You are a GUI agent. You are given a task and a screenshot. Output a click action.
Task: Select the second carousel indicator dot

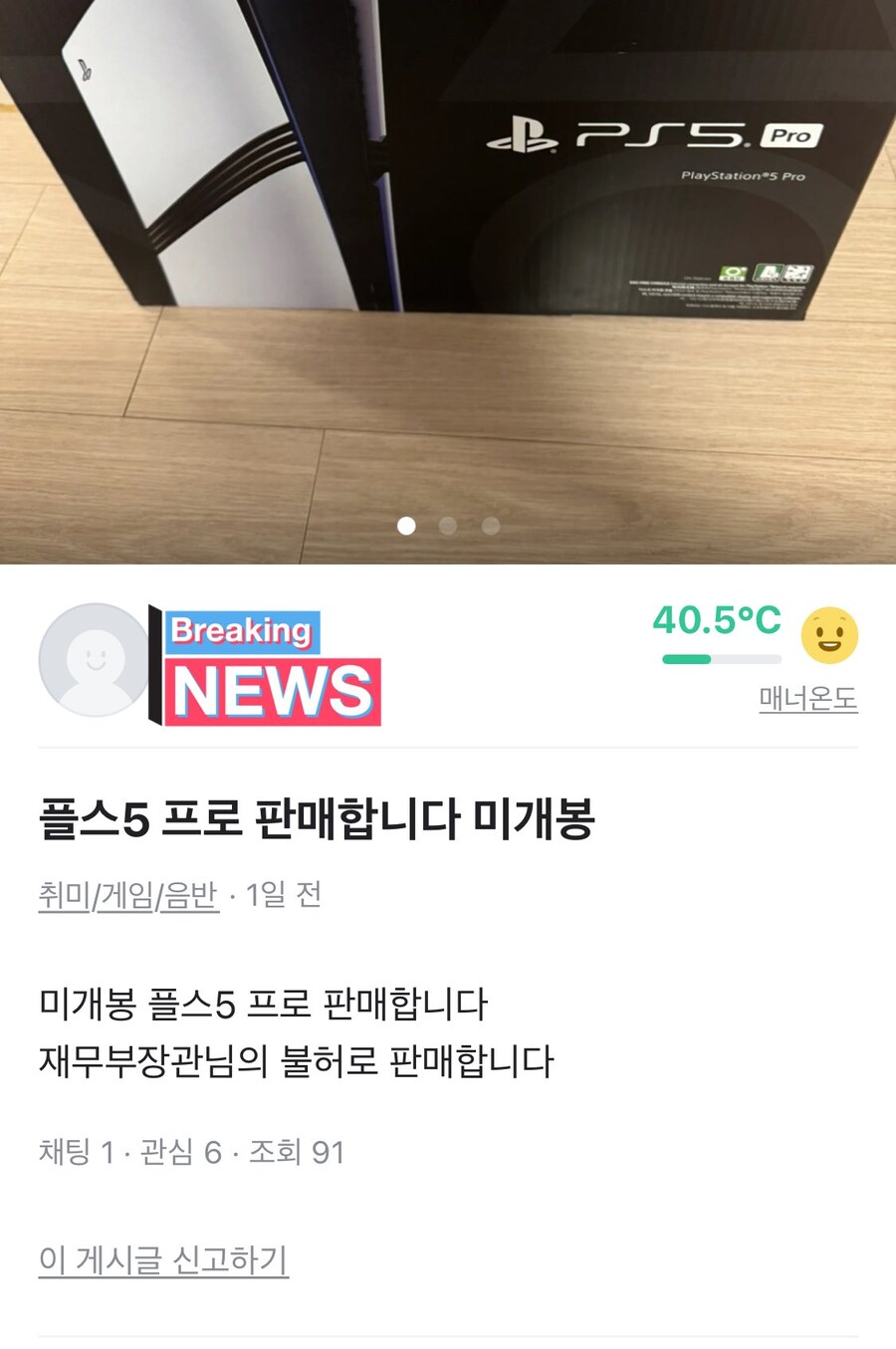coord(448,526)
